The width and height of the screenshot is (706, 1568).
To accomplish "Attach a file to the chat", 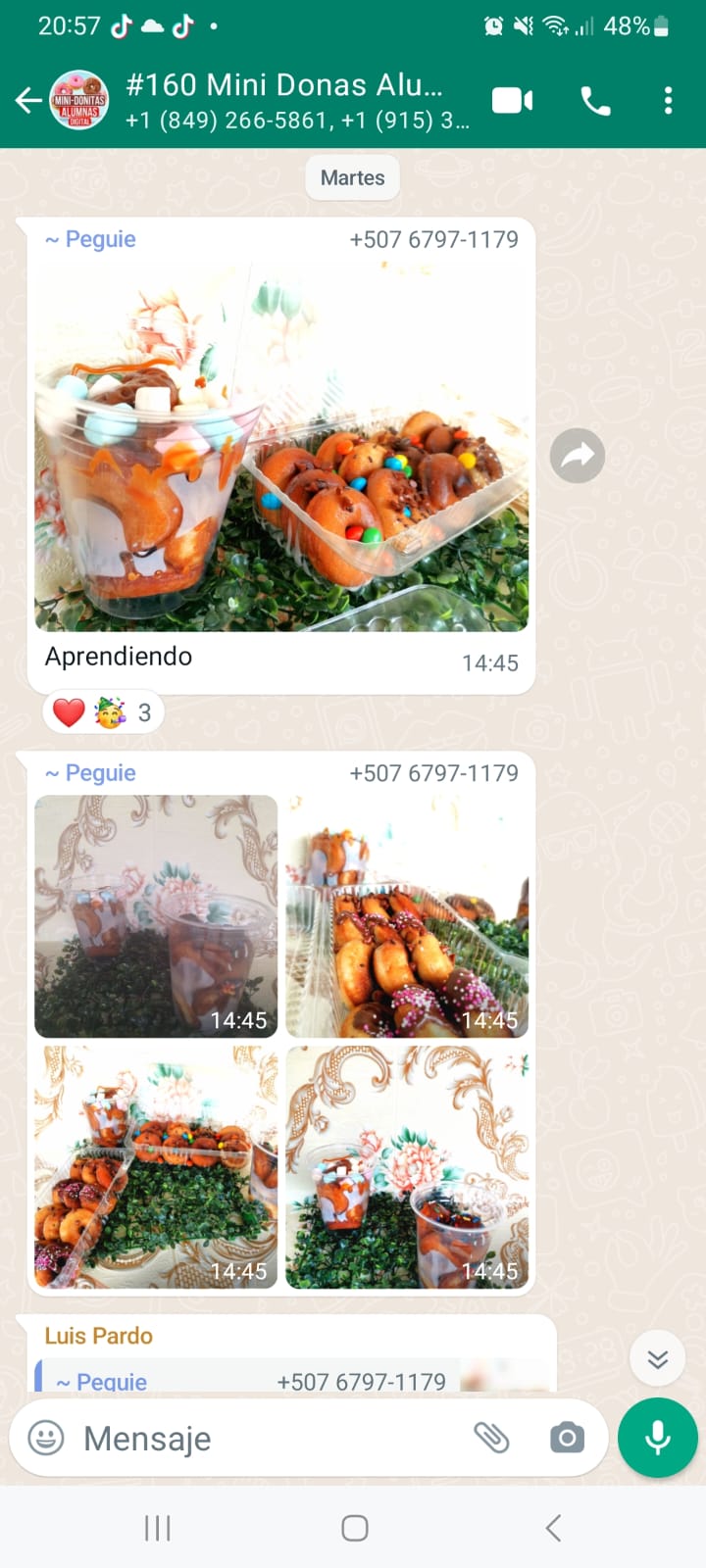I will 491,1438.
